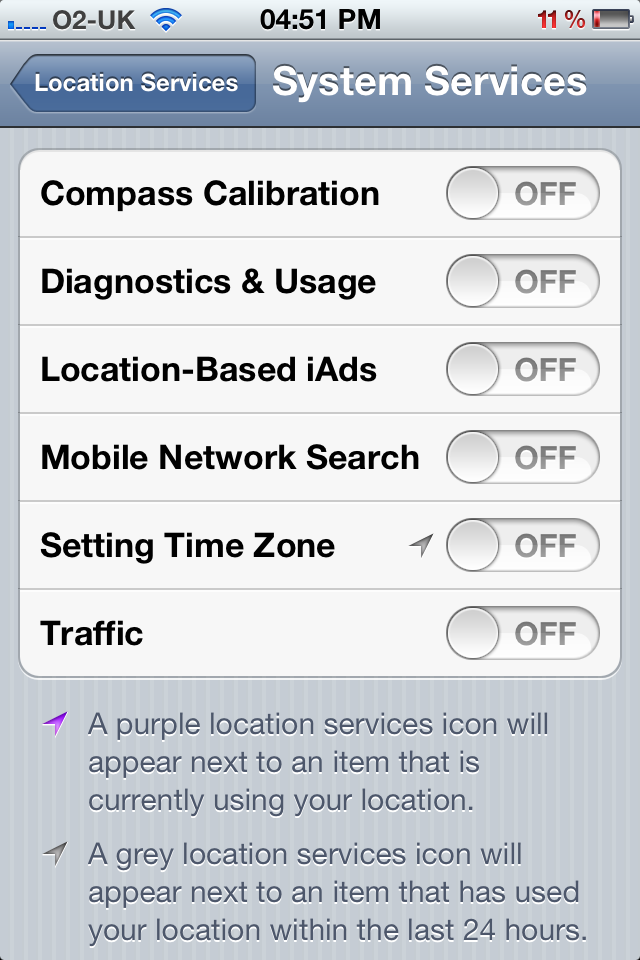Toggle Setting Time Zone on
This screenshot has width=640, height=960.
pyautogui.click(x=522, y=545)
